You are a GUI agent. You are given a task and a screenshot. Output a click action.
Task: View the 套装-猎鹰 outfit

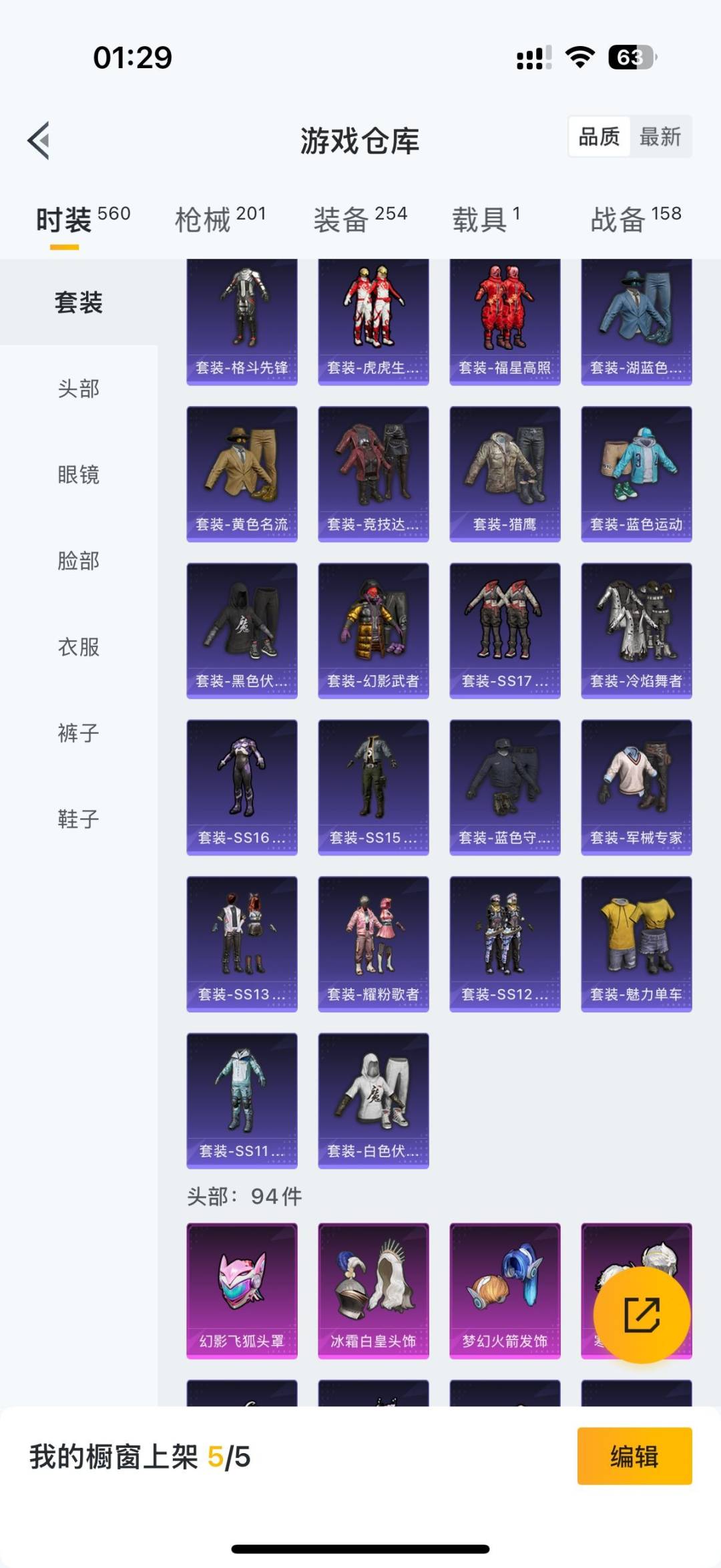[x=505, y=473]
